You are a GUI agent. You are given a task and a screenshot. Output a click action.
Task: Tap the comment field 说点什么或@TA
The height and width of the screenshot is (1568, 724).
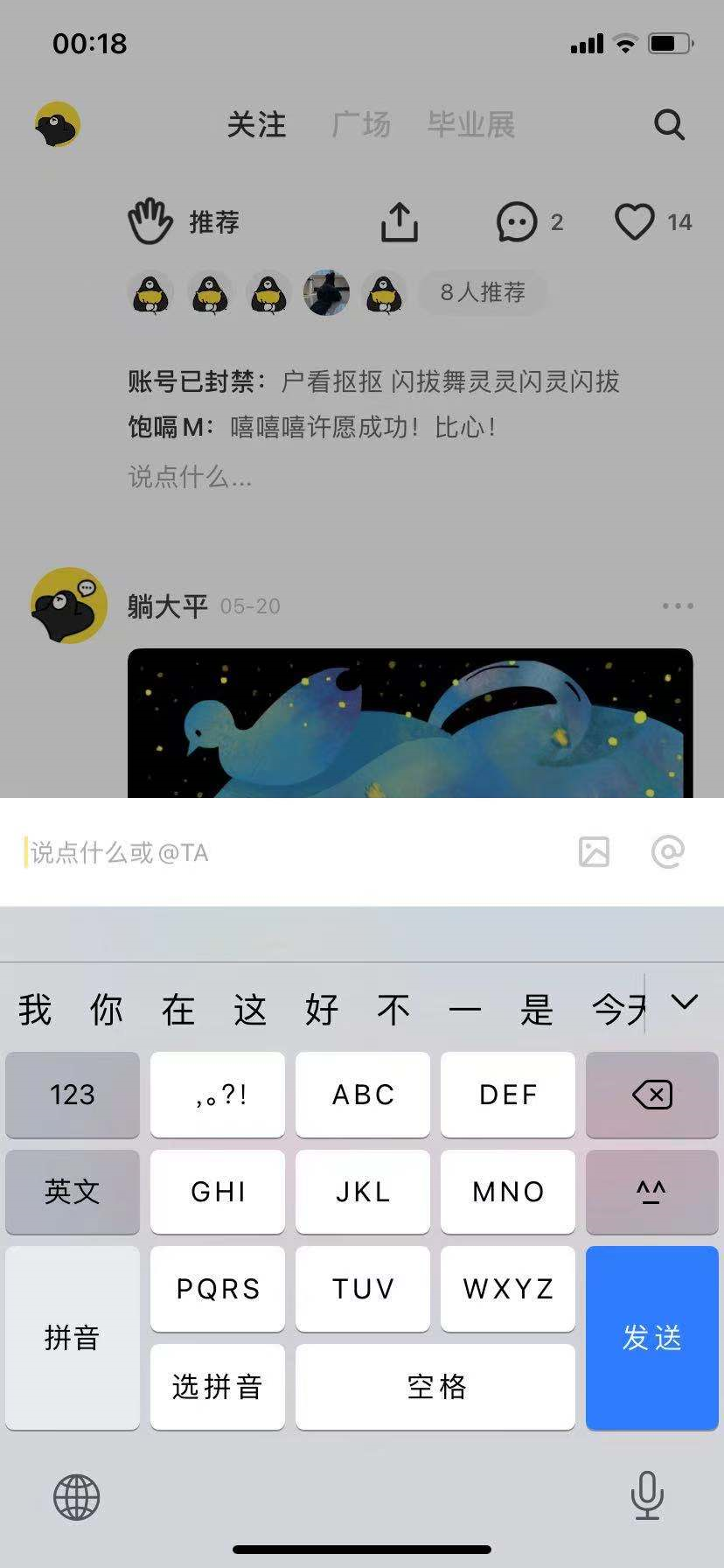[289, 852]
